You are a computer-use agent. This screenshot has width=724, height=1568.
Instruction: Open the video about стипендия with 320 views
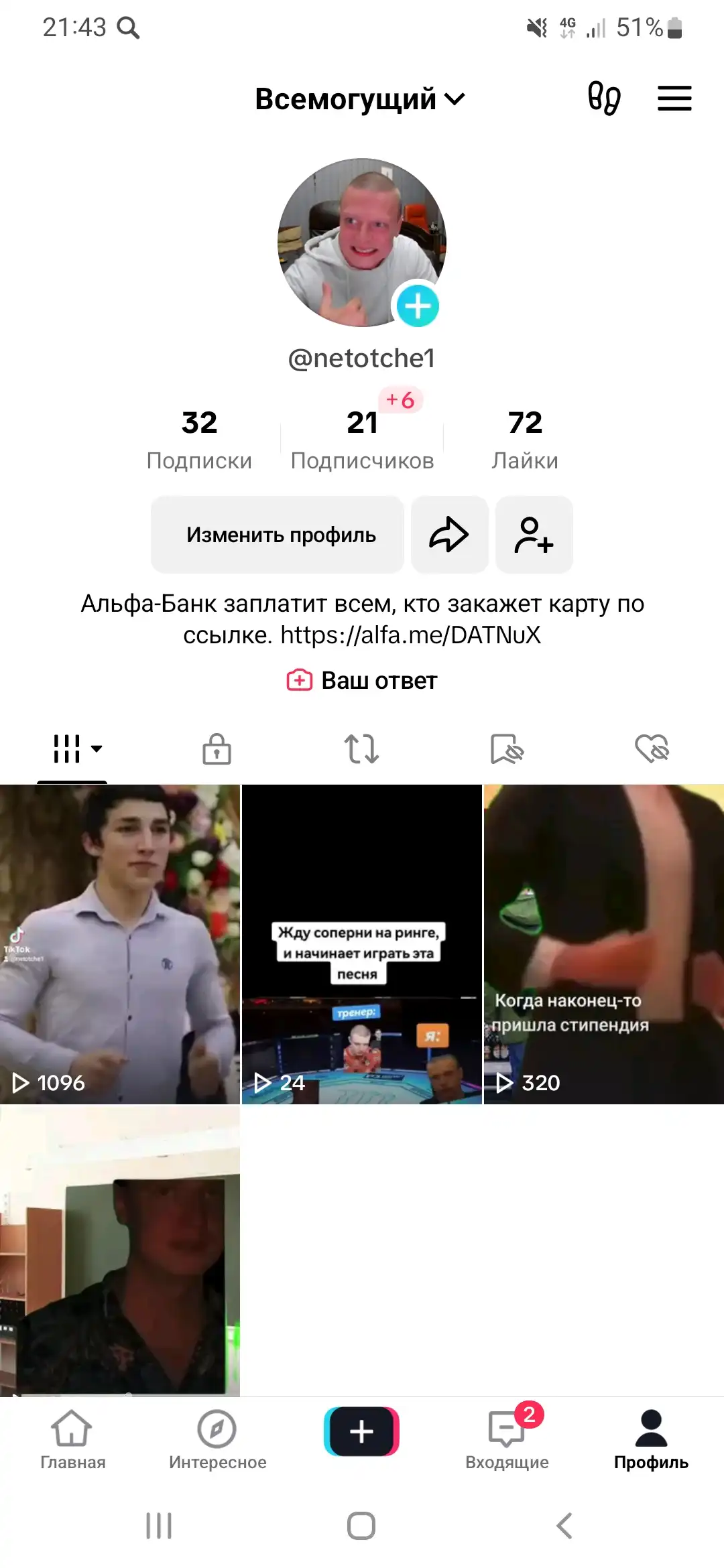click(604, 944)
